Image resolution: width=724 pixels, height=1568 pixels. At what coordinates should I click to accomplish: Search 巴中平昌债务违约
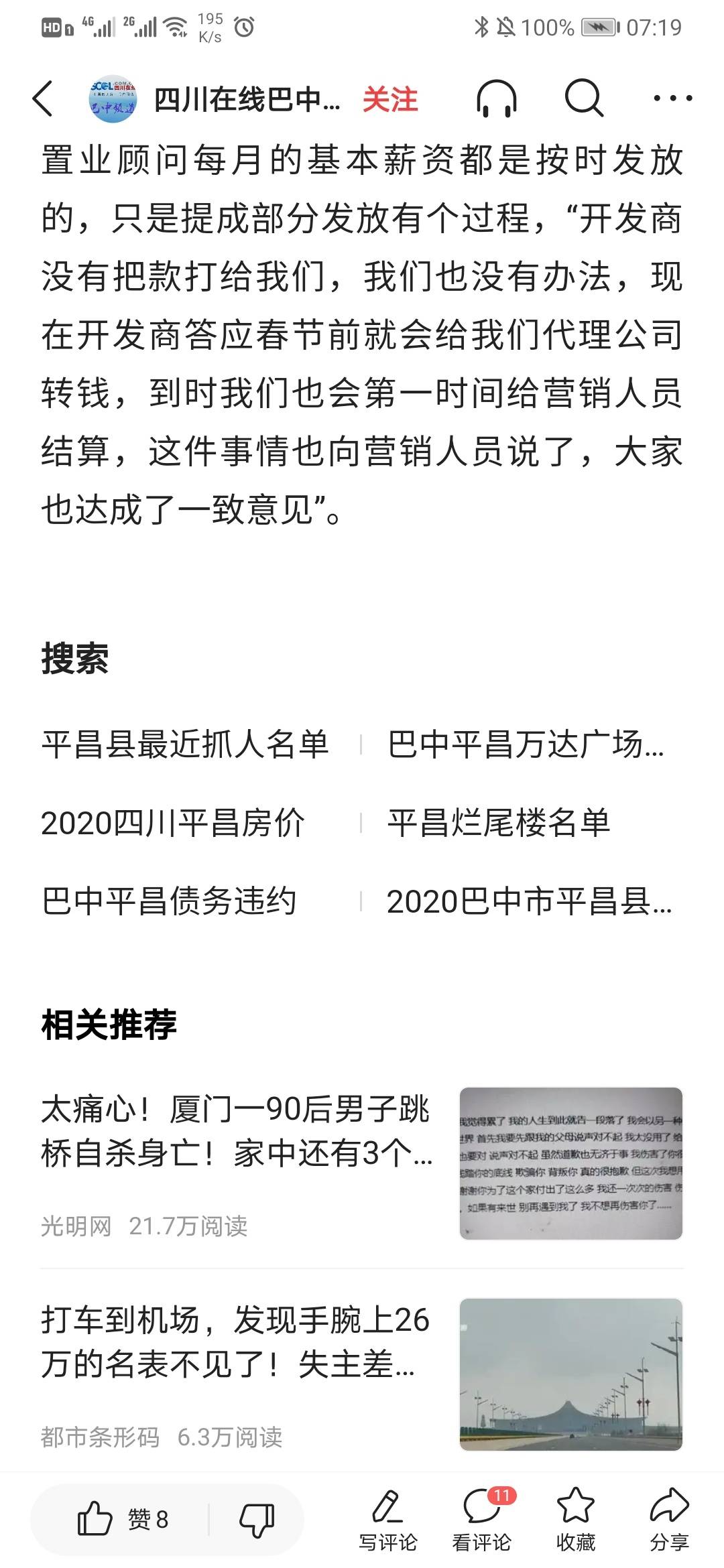click(x=169, y=901)
